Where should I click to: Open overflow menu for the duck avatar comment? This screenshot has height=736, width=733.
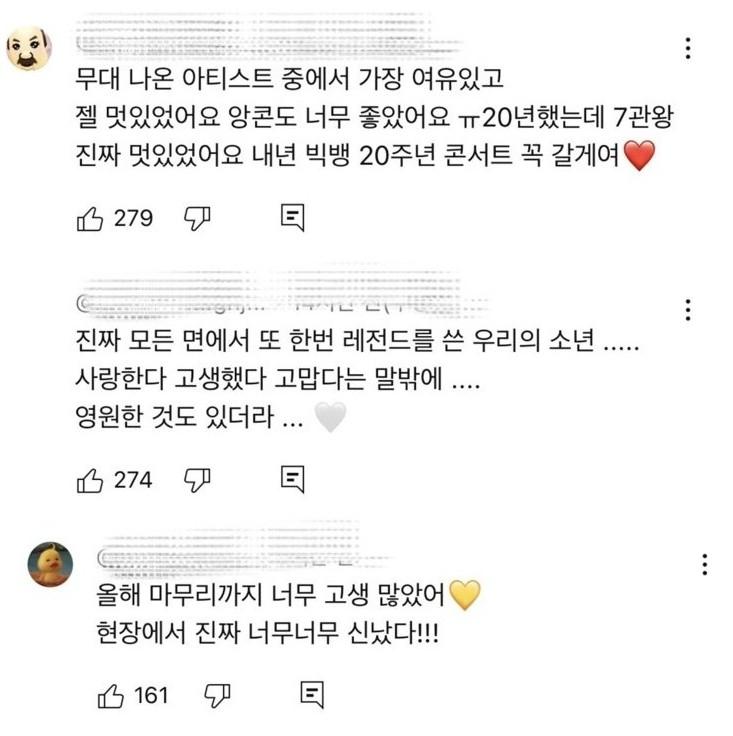tap(706, 563)
